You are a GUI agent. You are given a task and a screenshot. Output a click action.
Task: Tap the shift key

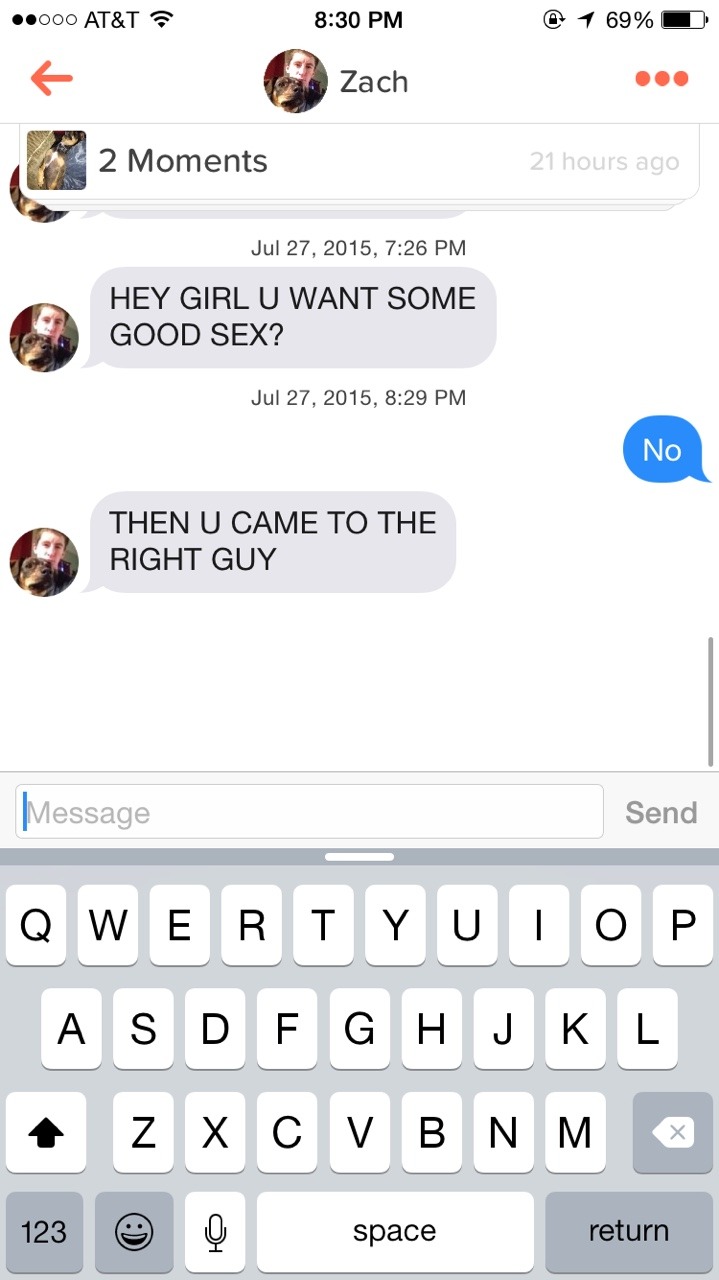tap(44, 1132)
